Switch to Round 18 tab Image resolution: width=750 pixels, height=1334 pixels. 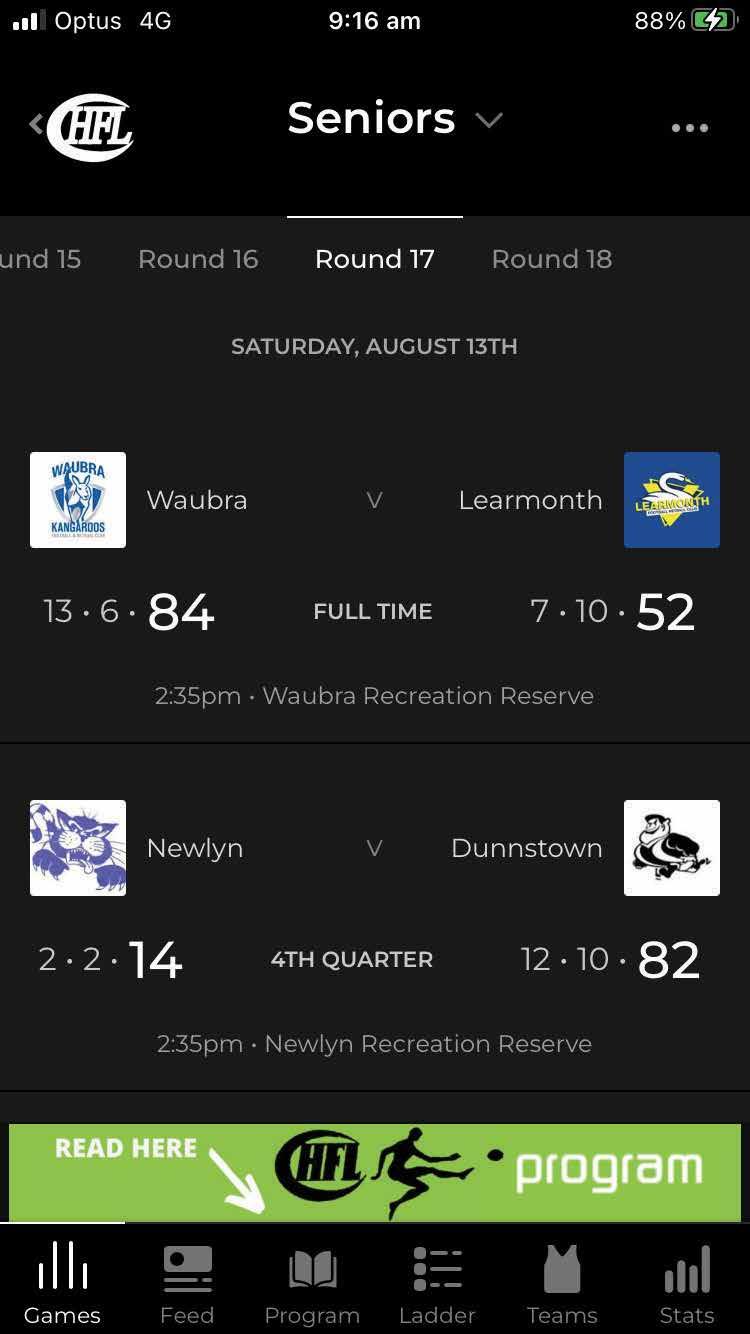[x=552, y=259]
